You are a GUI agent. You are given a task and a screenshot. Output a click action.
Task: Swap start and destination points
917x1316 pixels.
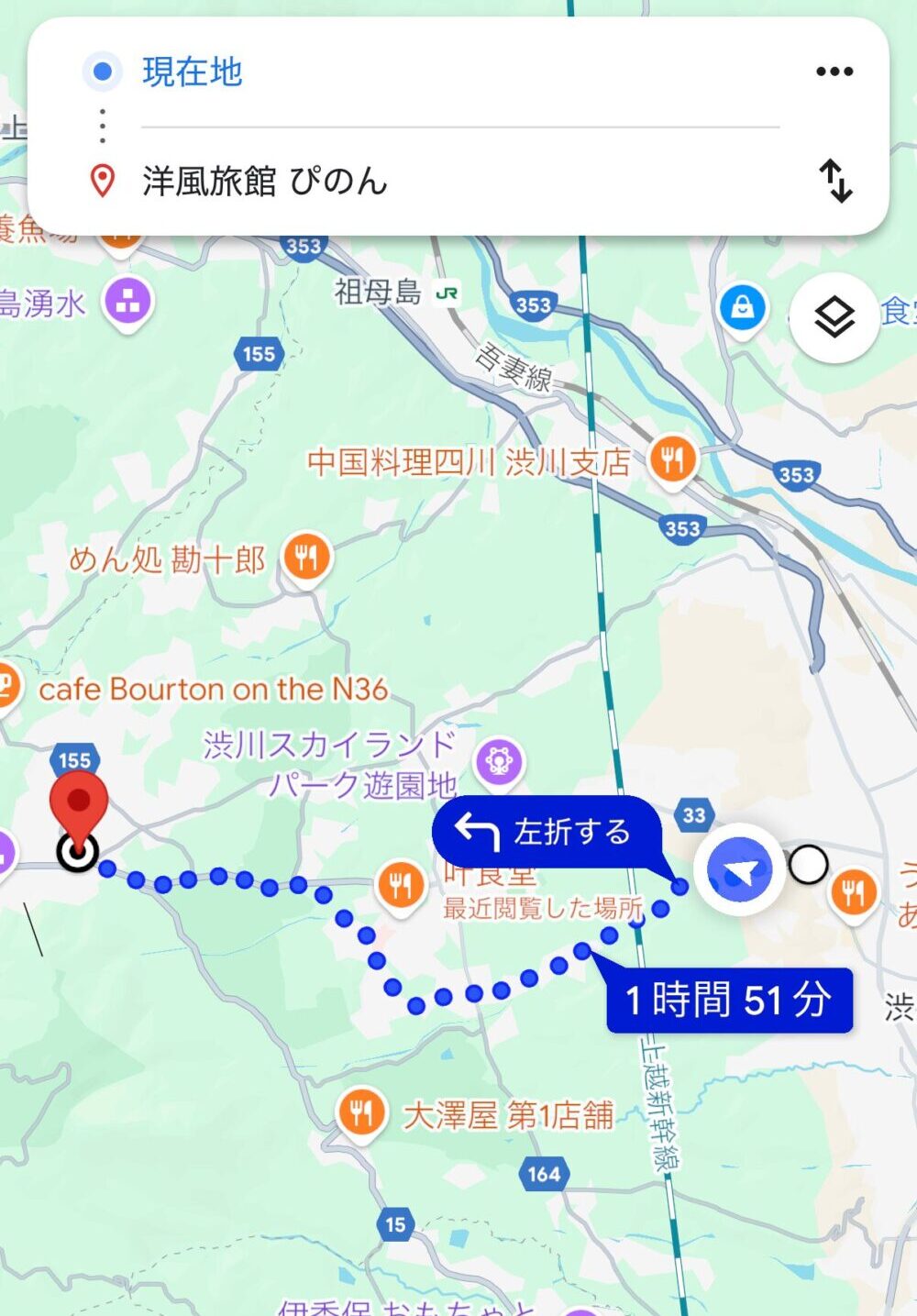pos(834,181)
